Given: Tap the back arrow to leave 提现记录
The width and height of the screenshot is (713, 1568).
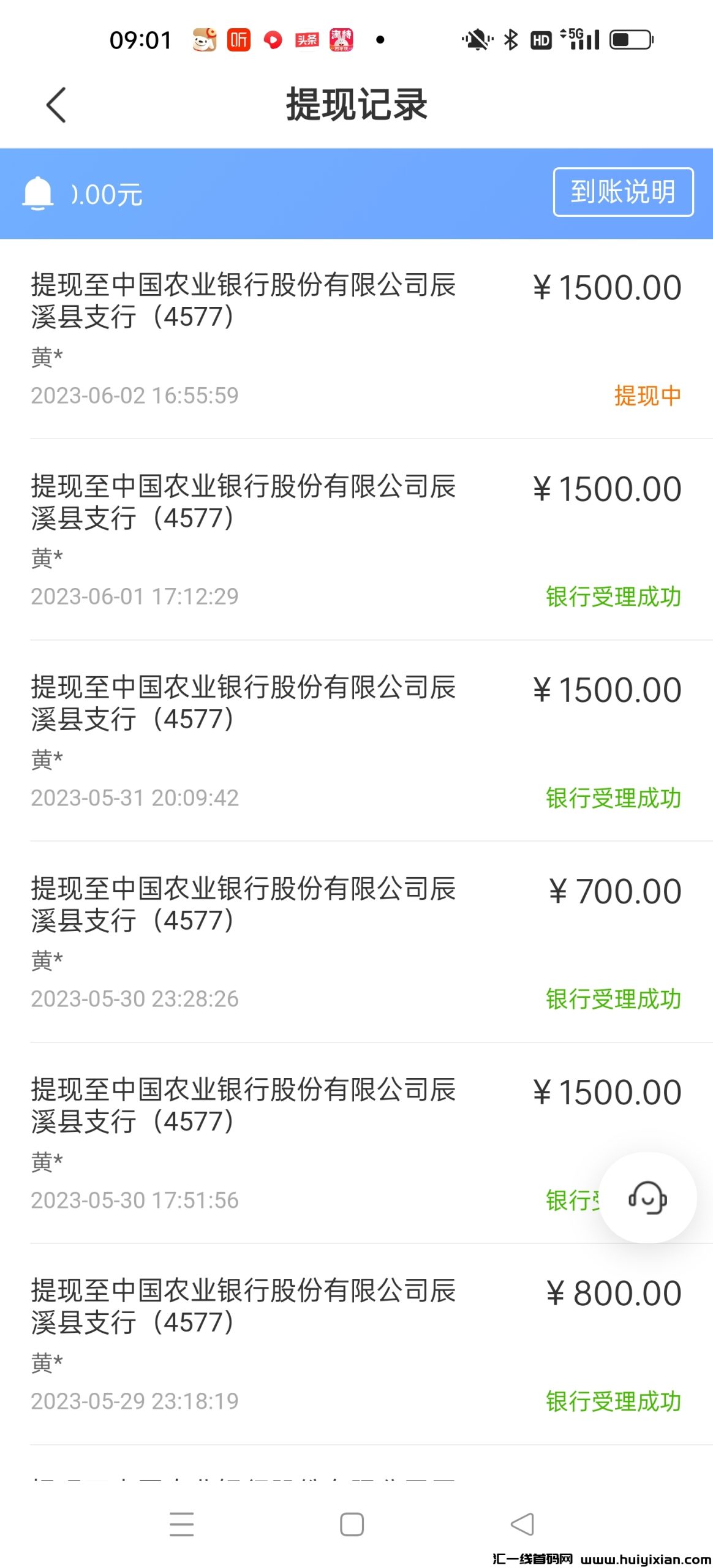Looking at the screenshot, I should (x=56, y=105).
